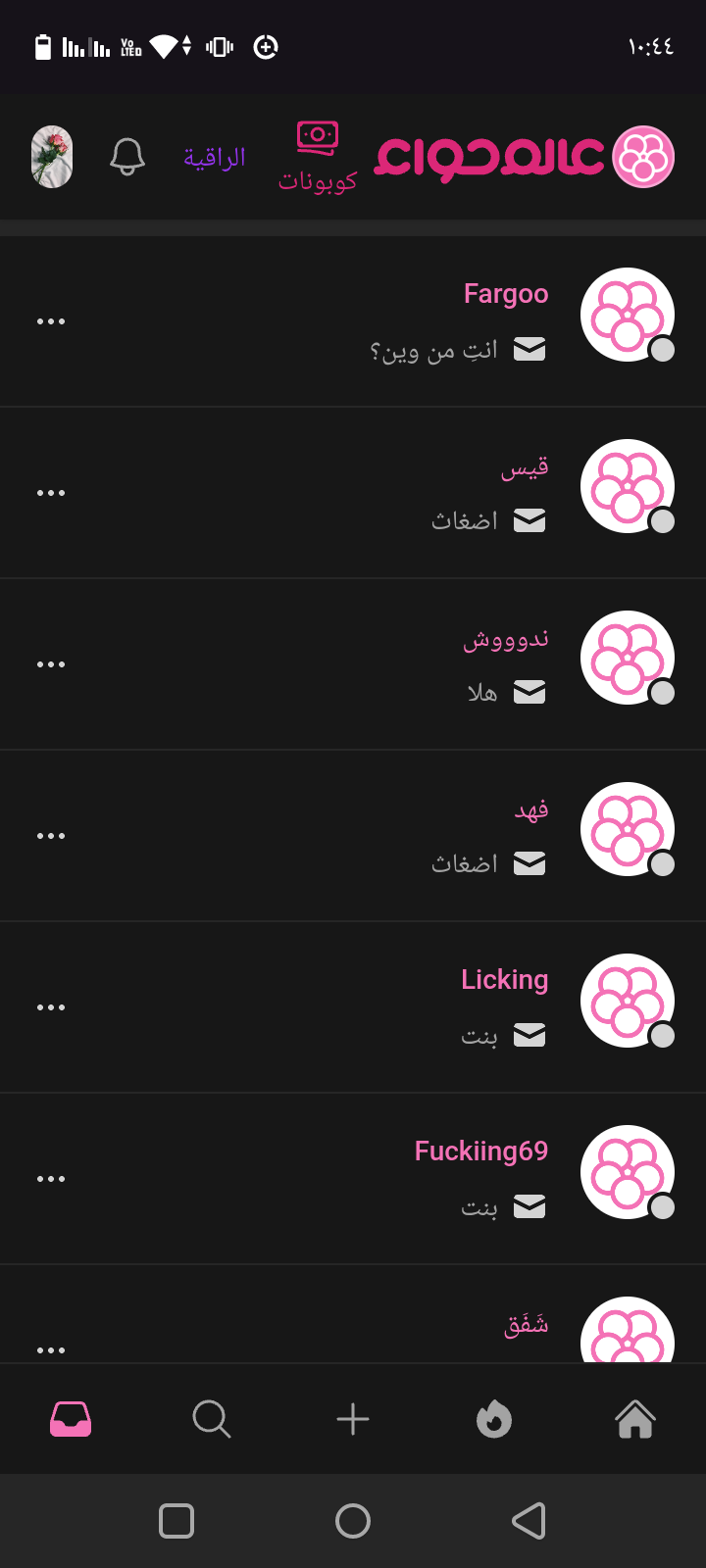
Task: Go to the home tab
Action: 635,1419
